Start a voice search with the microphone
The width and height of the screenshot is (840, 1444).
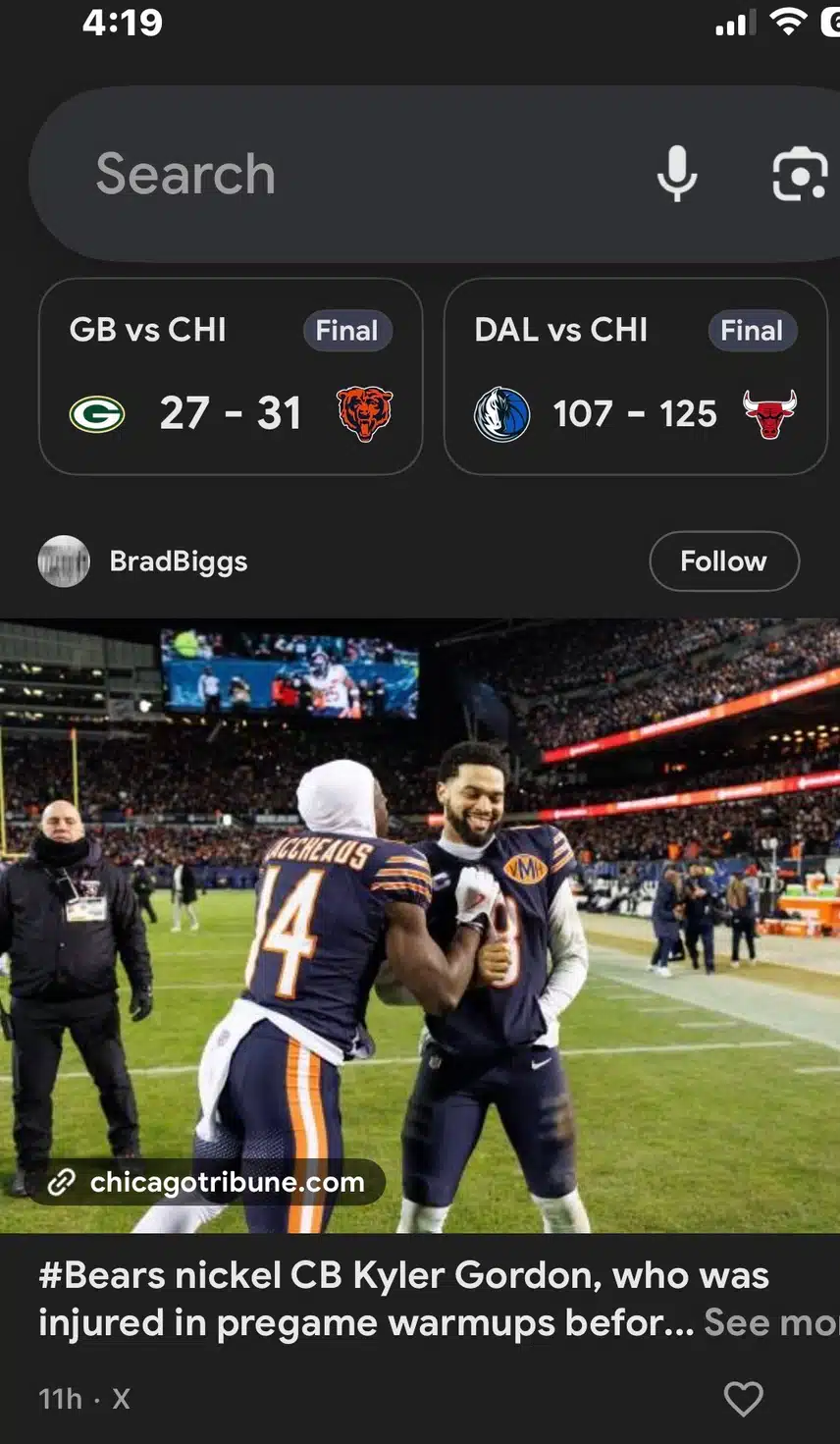[x=676, y=175]
